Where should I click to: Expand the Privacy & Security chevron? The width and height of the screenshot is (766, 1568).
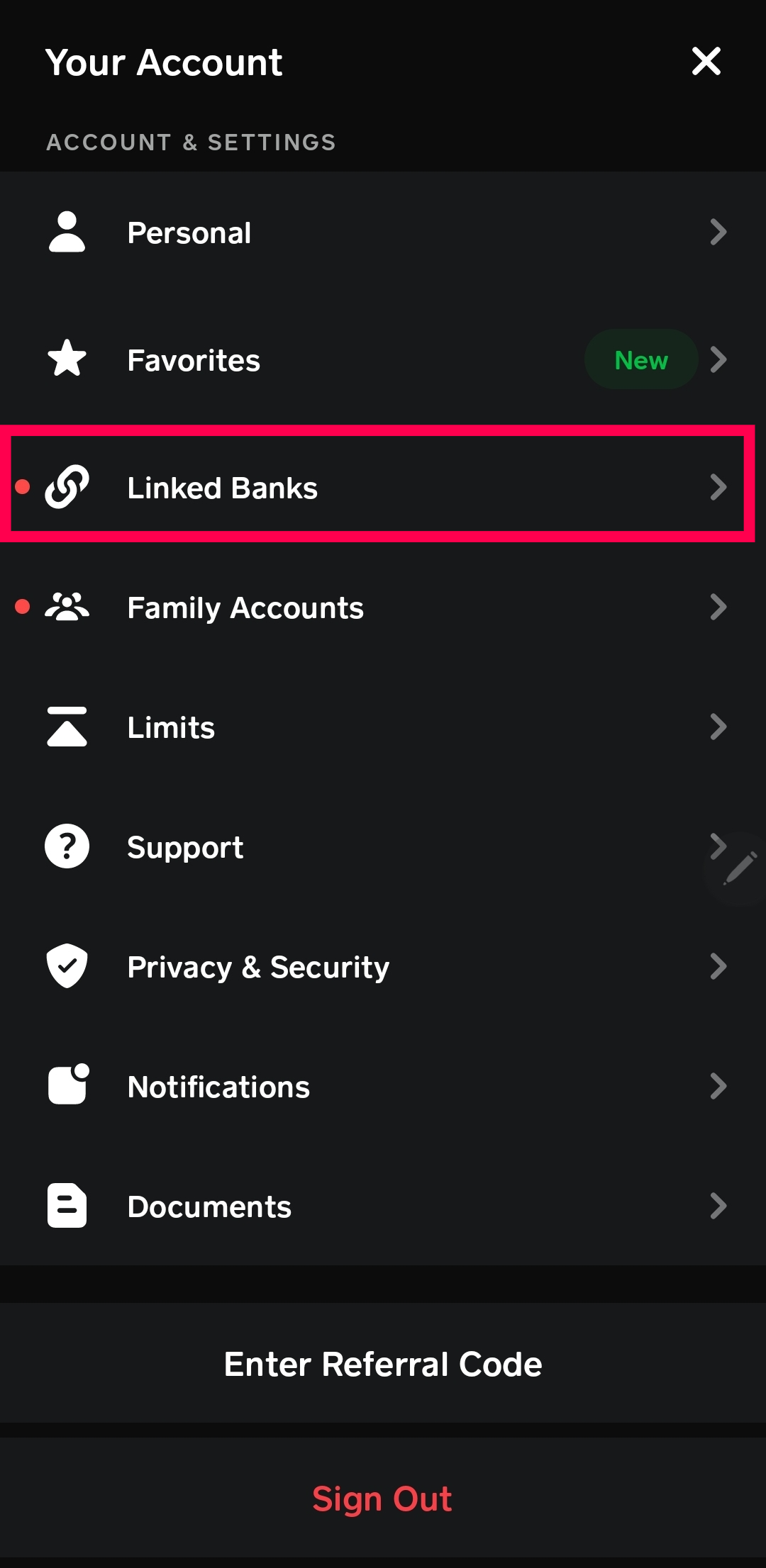pyautogui.click(x=719, y=965)
